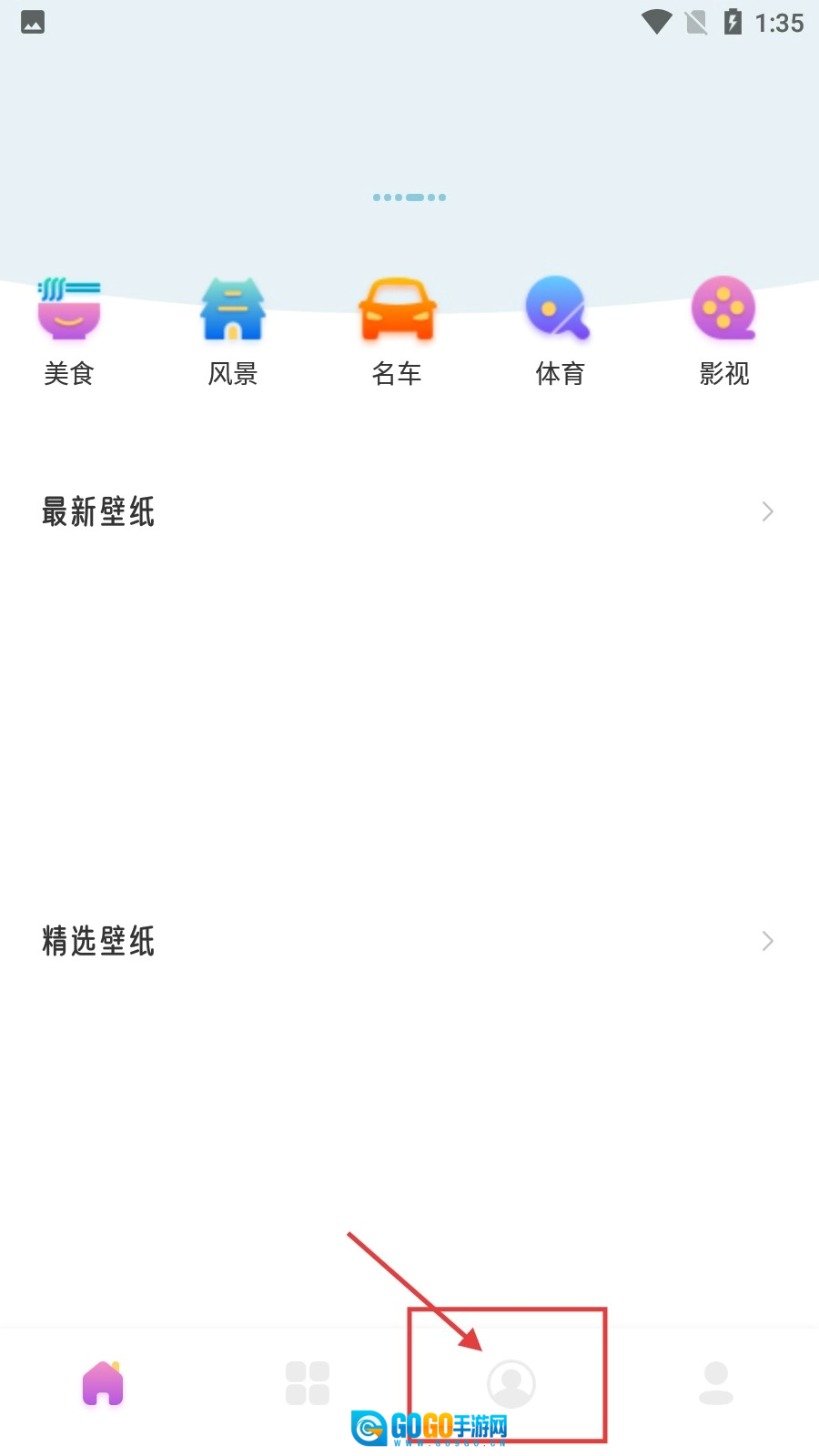The width and height of the screenshot is (819, 1456).
Task: Expand the 最新壁纸 section arrow
Action: click(767, 511)
